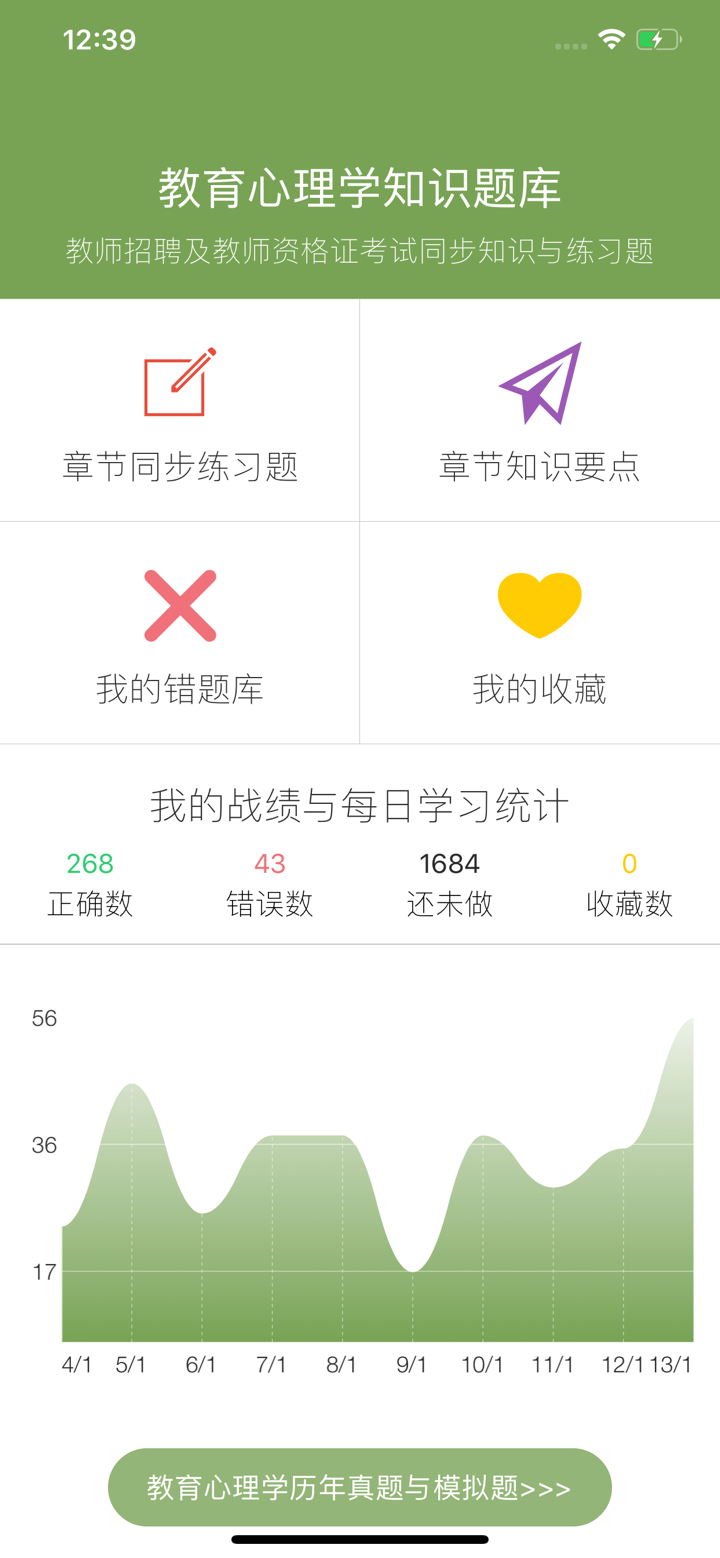This screenshot has height=1558, width=720.
Task: Click the cellular signal dots in status bar
Action: (568, 46)
